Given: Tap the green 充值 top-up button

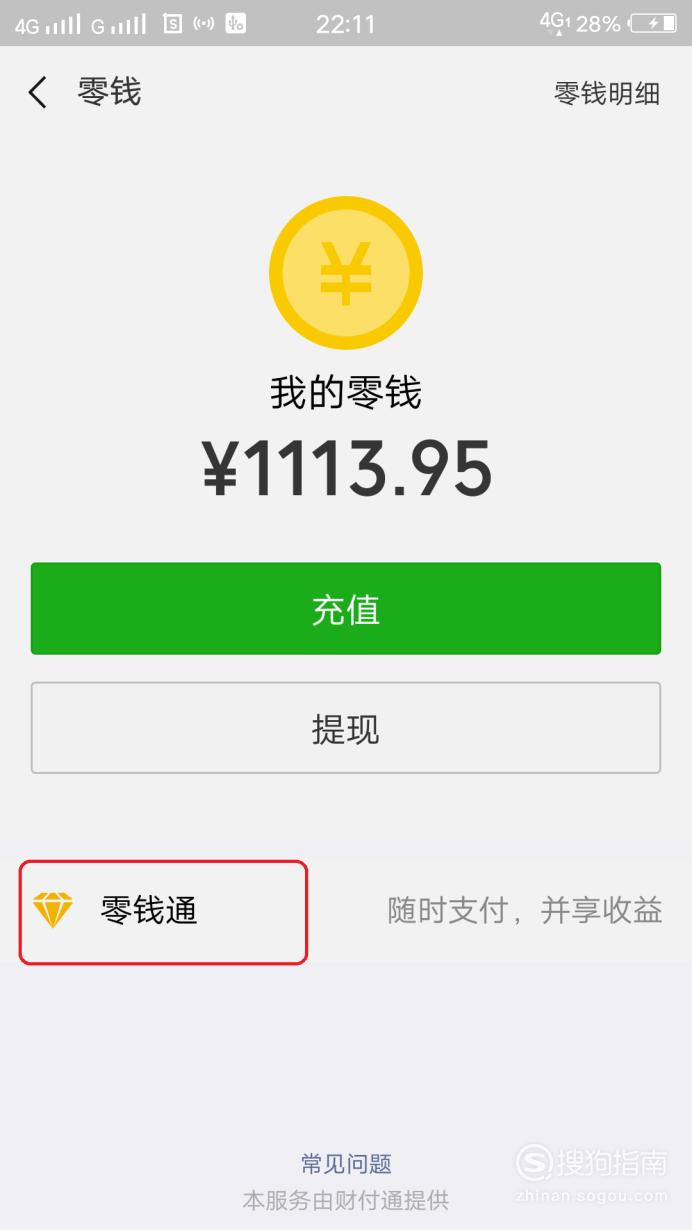Looking at the screenshot, I should click(346, 608).
